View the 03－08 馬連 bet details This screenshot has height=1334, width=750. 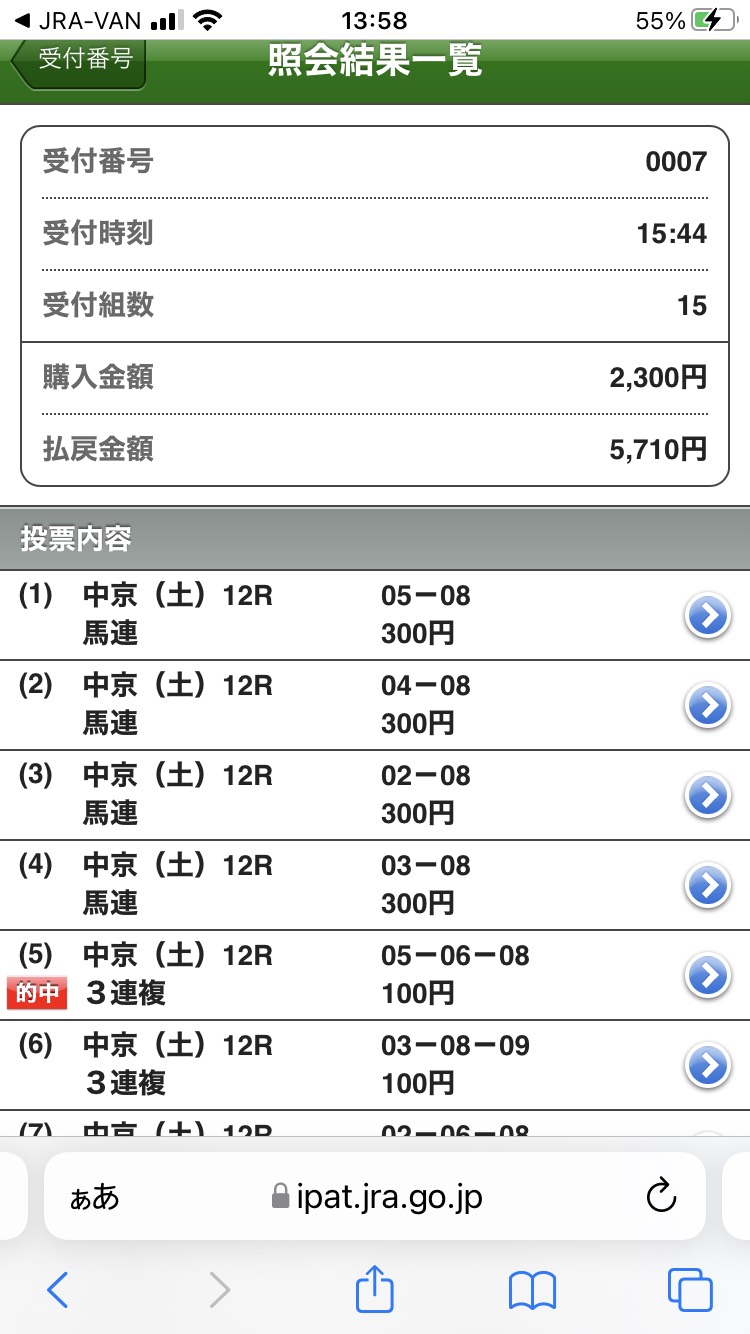(707, 886)
